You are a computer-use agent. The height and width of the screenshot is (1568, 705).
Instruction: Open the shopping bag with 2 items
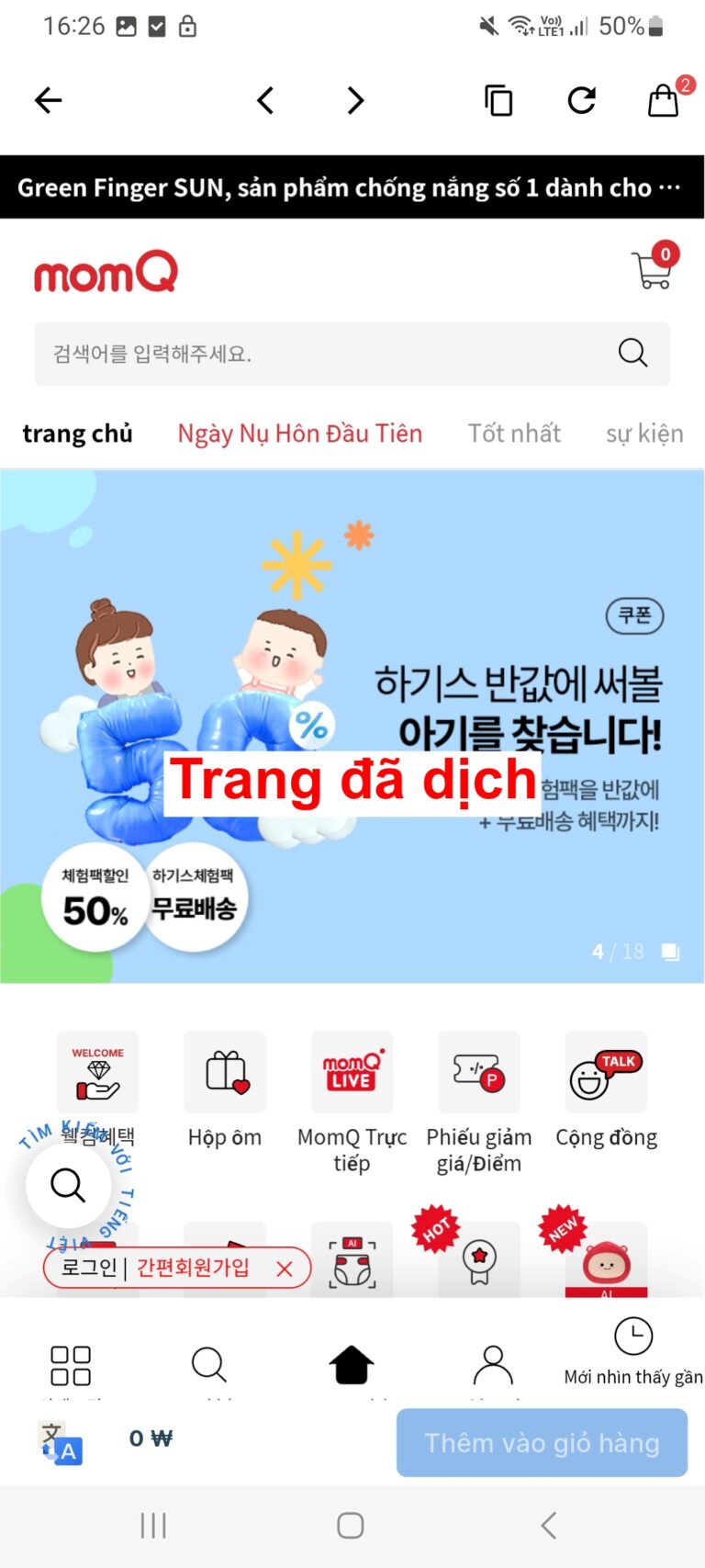pyautogui.click(x=664, y=100)
